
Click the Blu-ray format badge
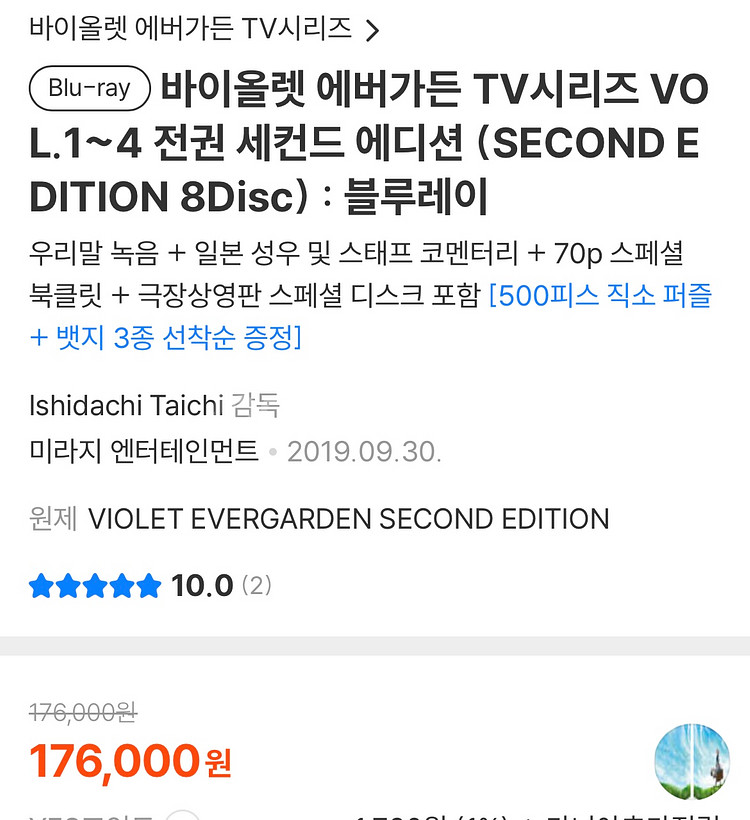click(x=84, y=88)
